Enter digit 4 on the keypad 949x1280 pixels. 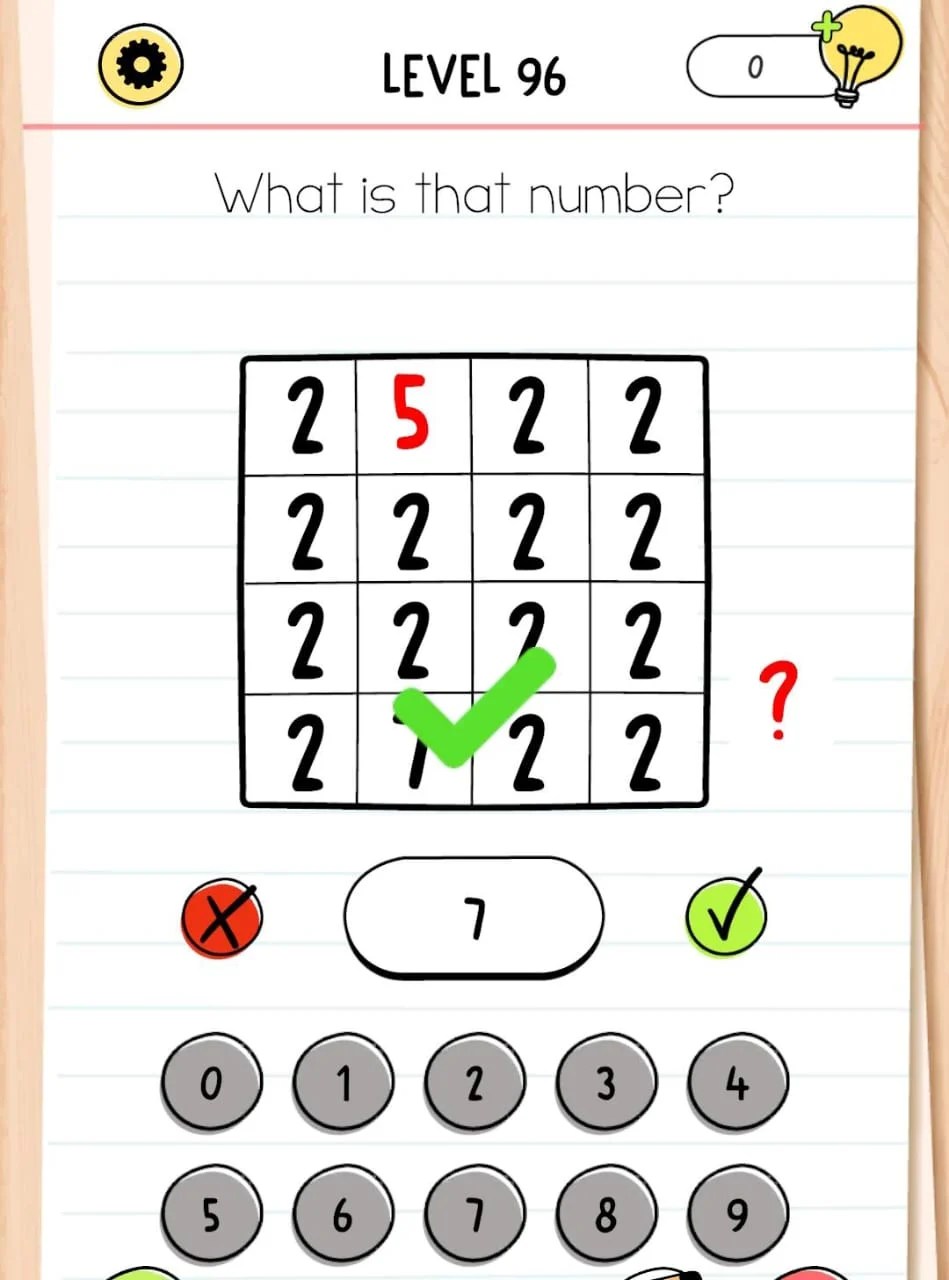(738, 1084)
